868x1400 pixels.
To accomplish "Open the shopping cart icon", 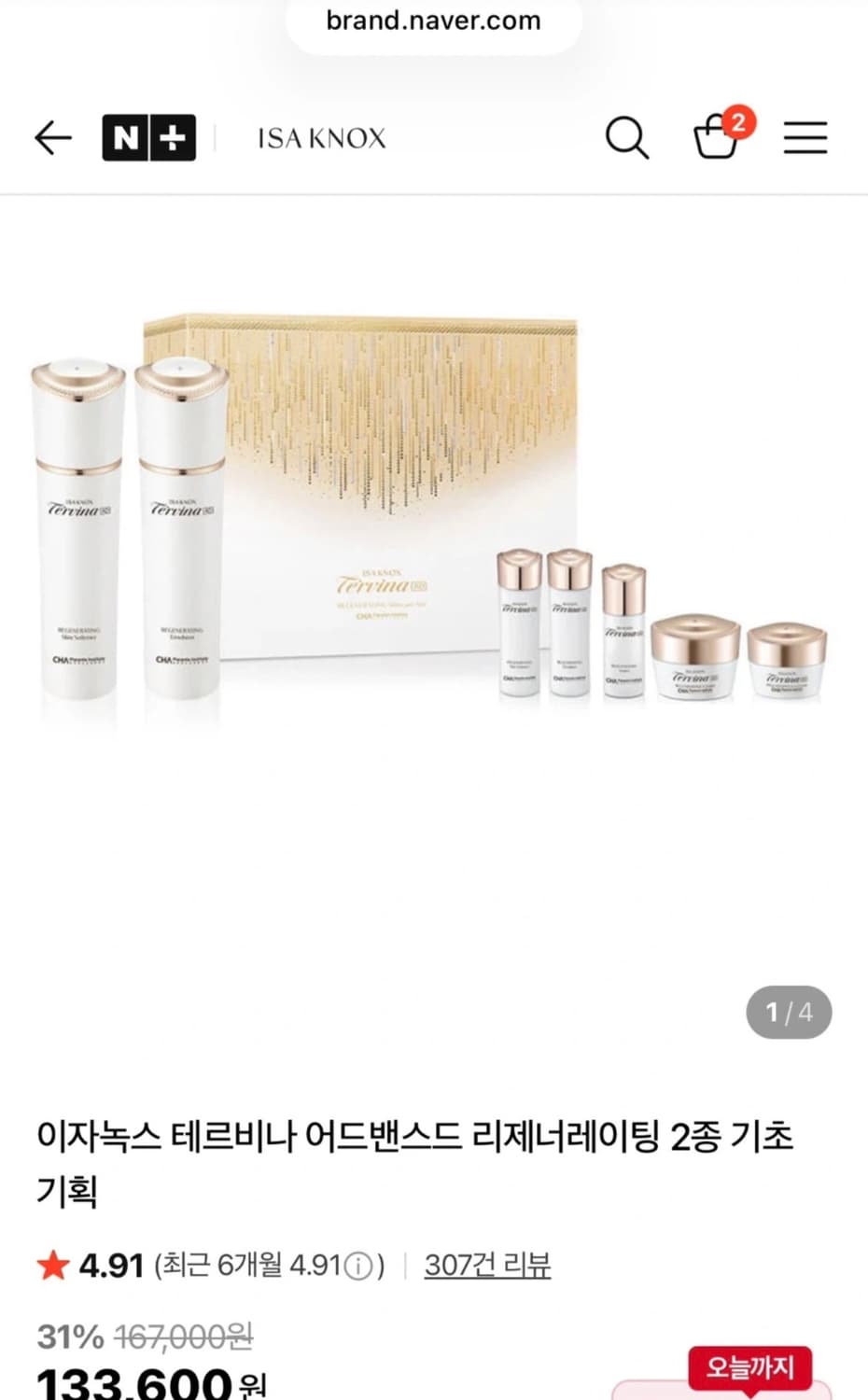I will coord(717,140).
